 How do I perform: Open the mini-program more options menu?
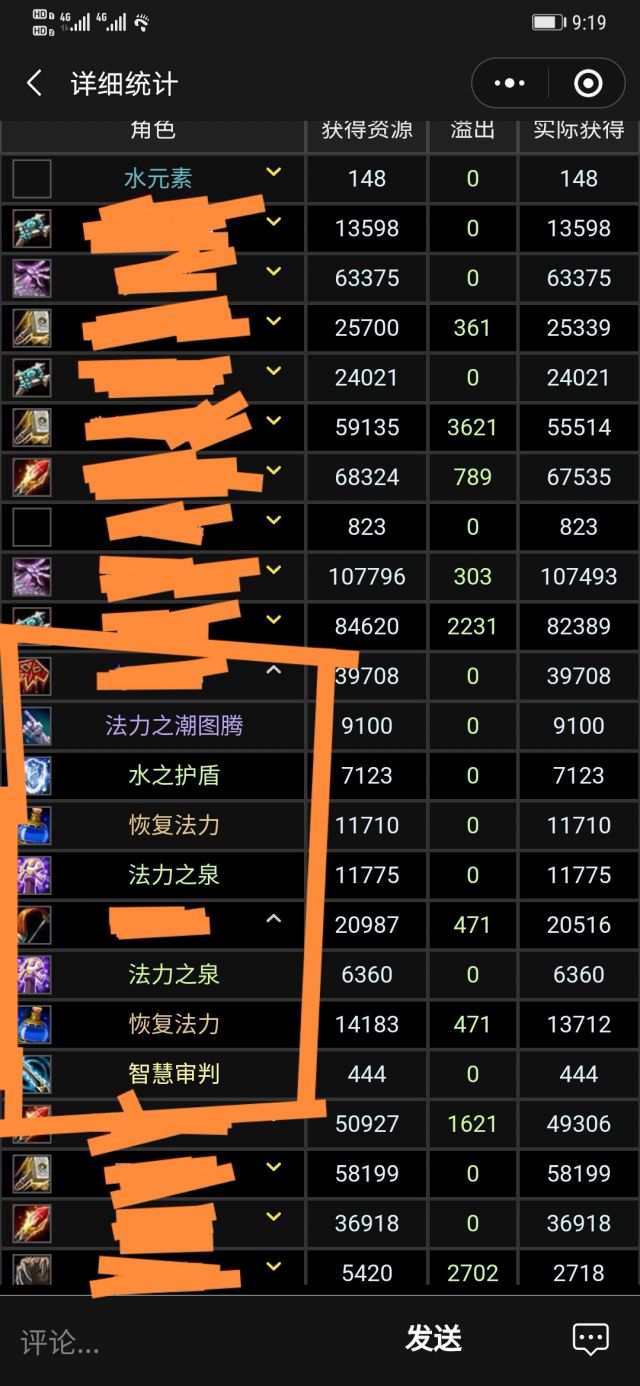click(510, 84)
